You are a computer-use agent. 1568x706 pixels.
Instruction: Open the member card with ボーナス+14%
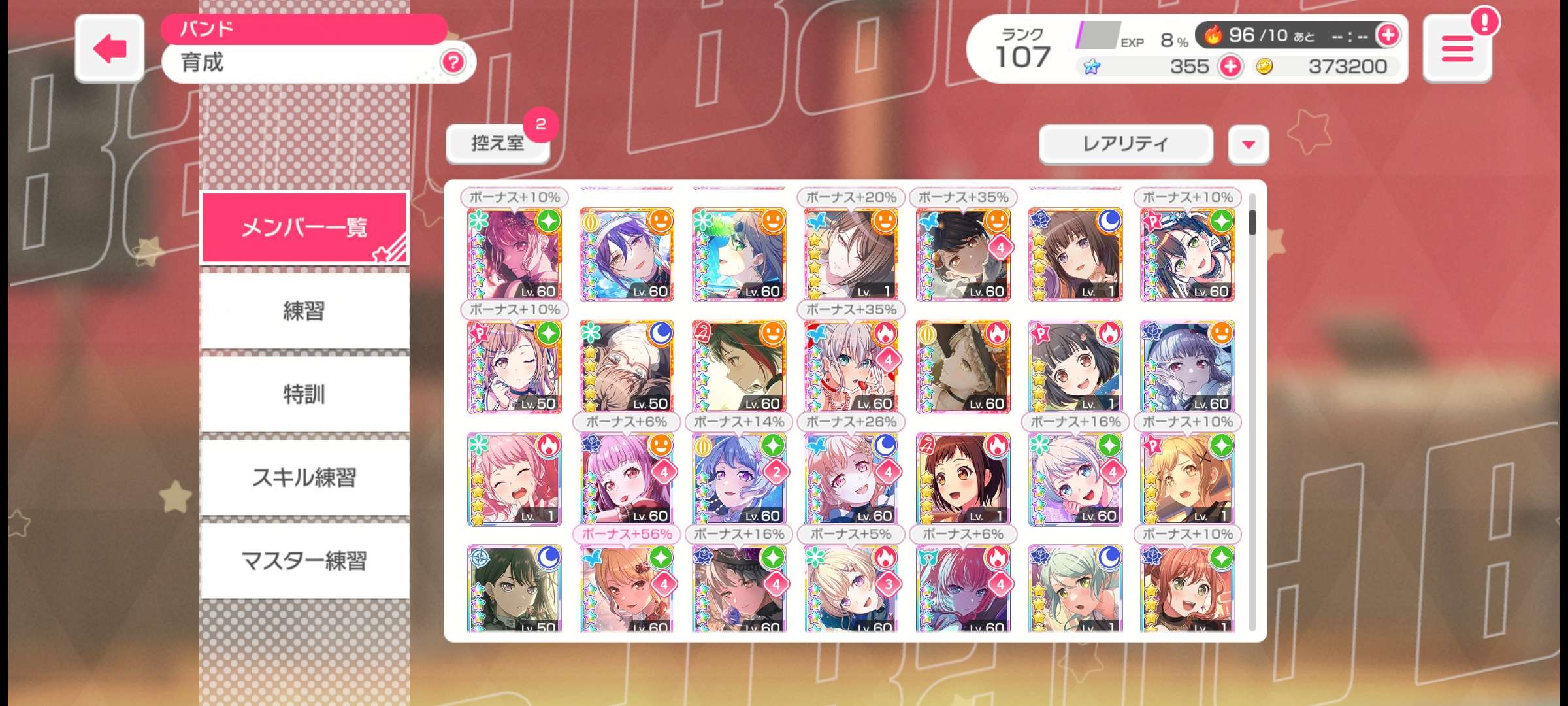point(739,479)
